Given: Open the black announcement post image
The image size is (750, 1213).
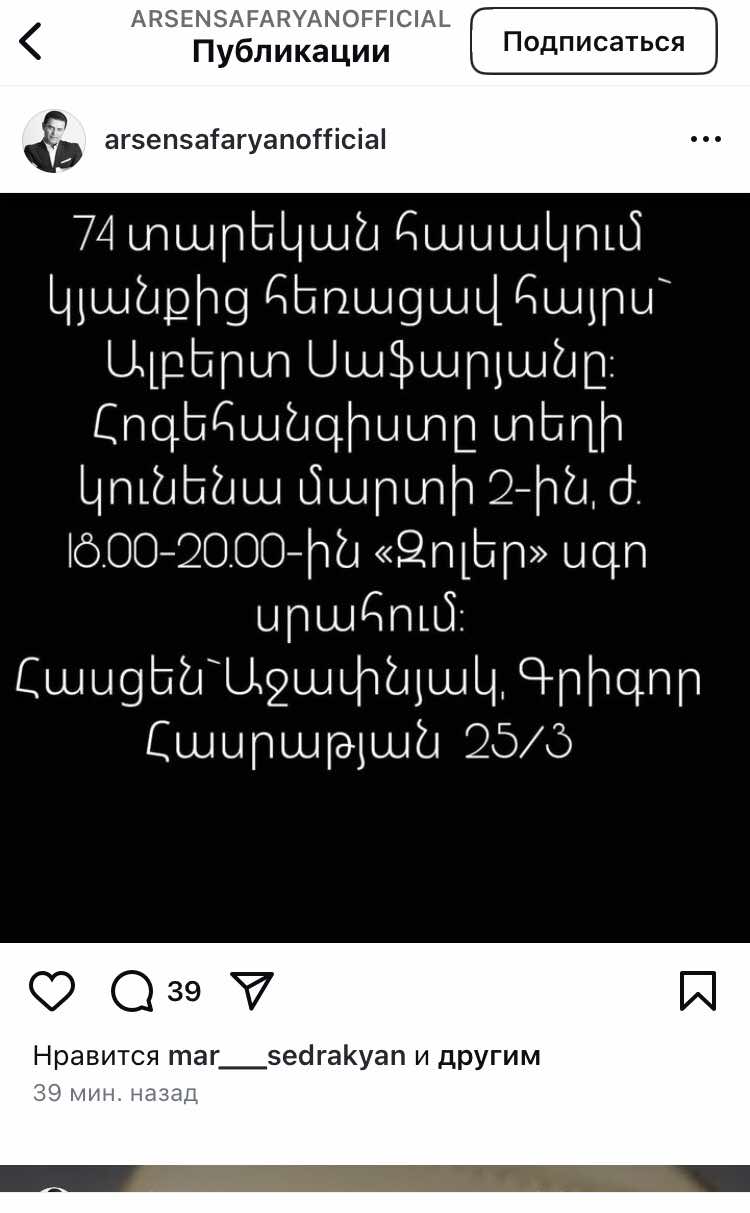Looking at the screenshot, I should [375, 567].
